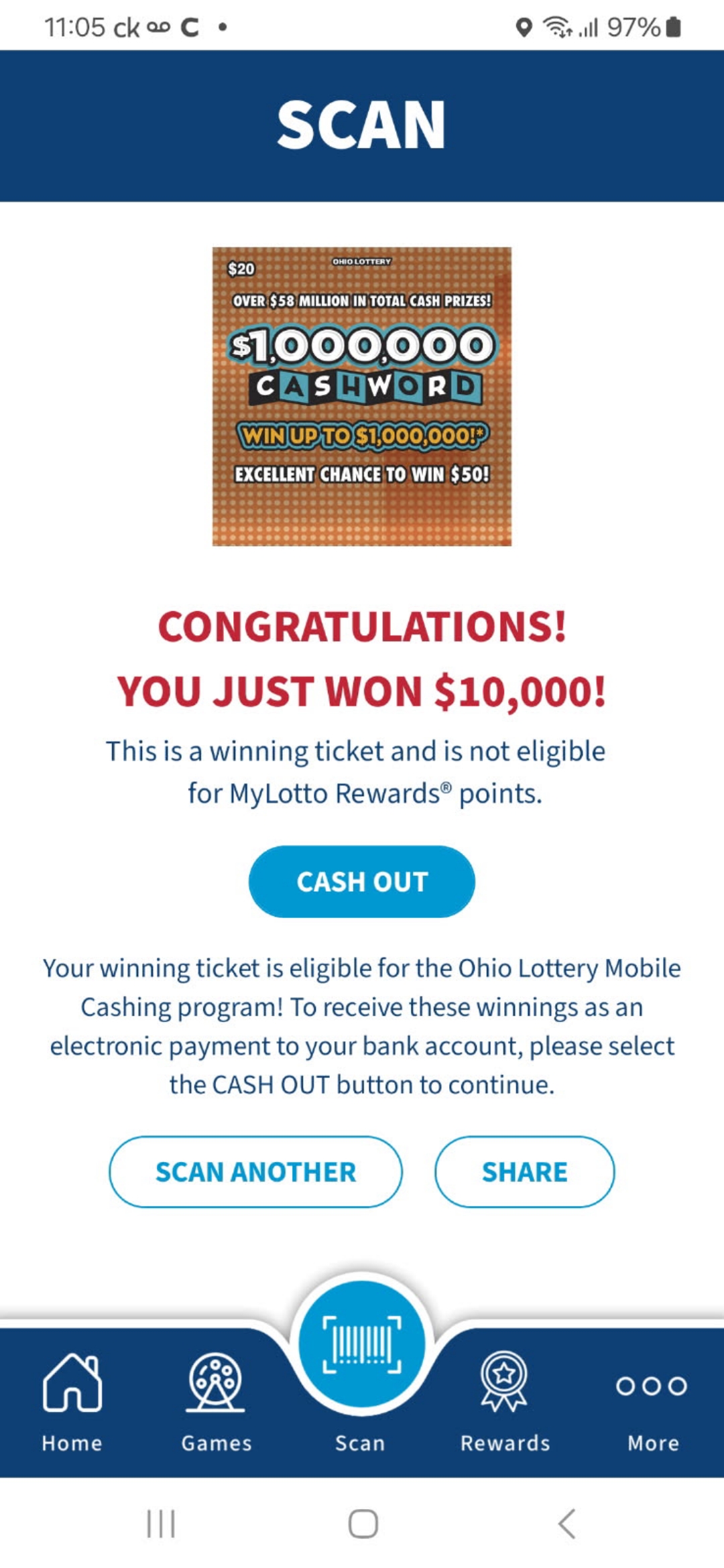Select SCAN ANOTHER ticket
Viewport: 724px width, 1568px height.
255,1172
